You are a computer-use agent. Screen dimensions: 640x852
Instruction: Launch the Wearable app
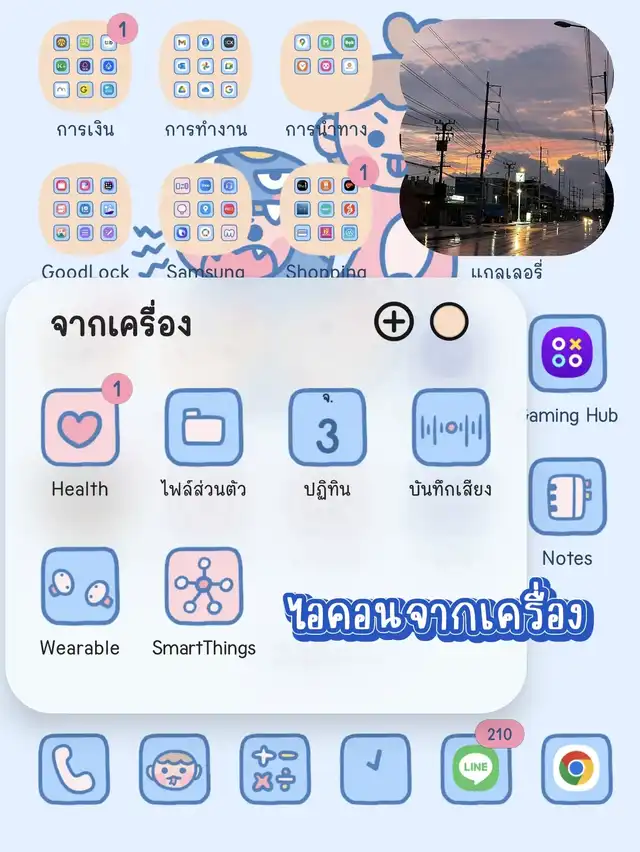coord(80,586)
